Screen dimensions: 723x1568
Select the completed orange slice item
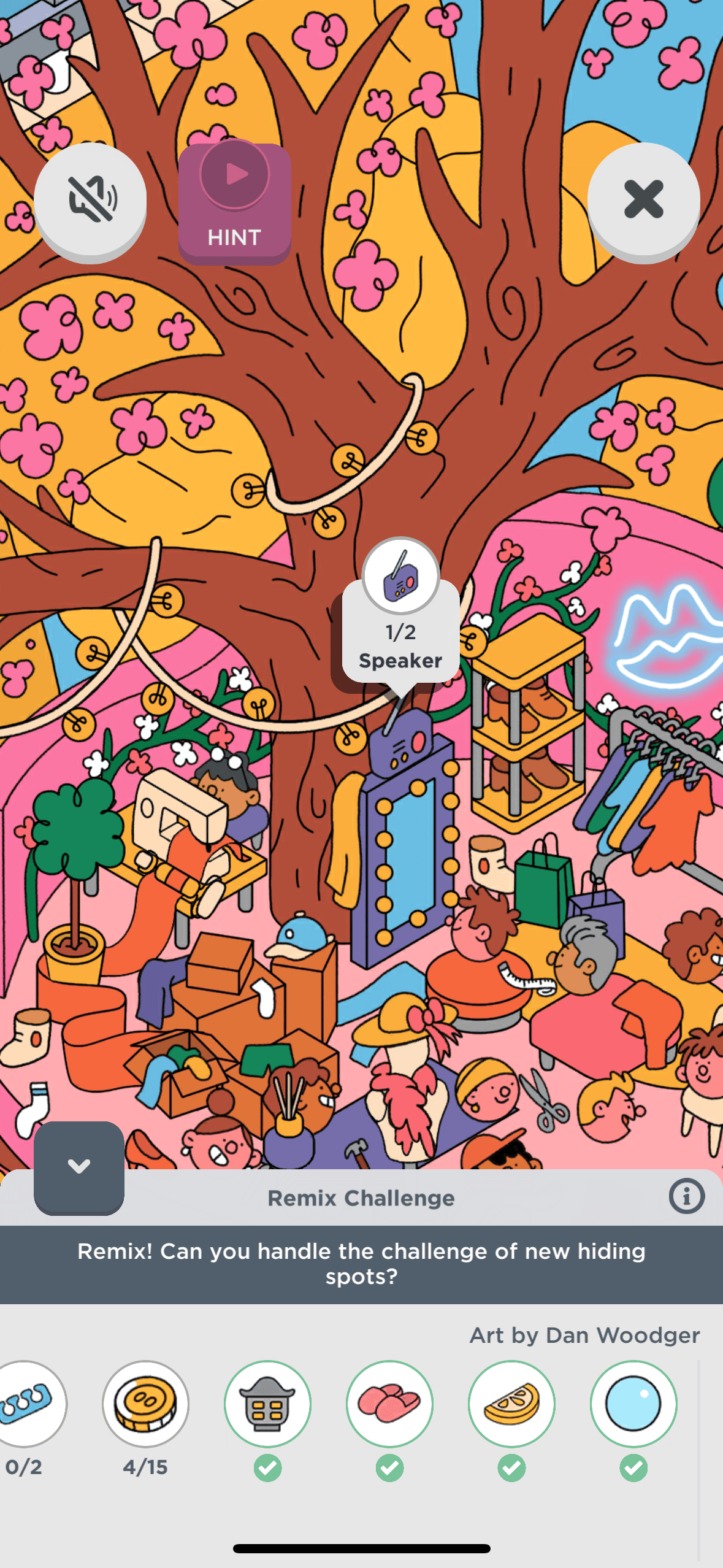point(511,1403)
